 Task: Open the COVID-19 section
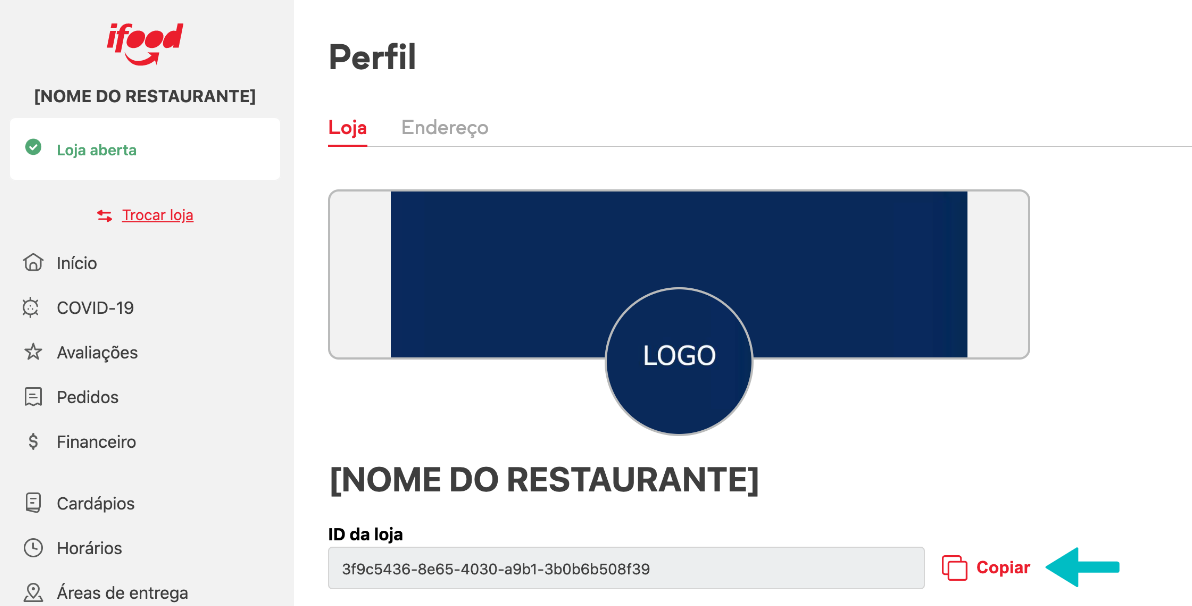tap(94, 308)
